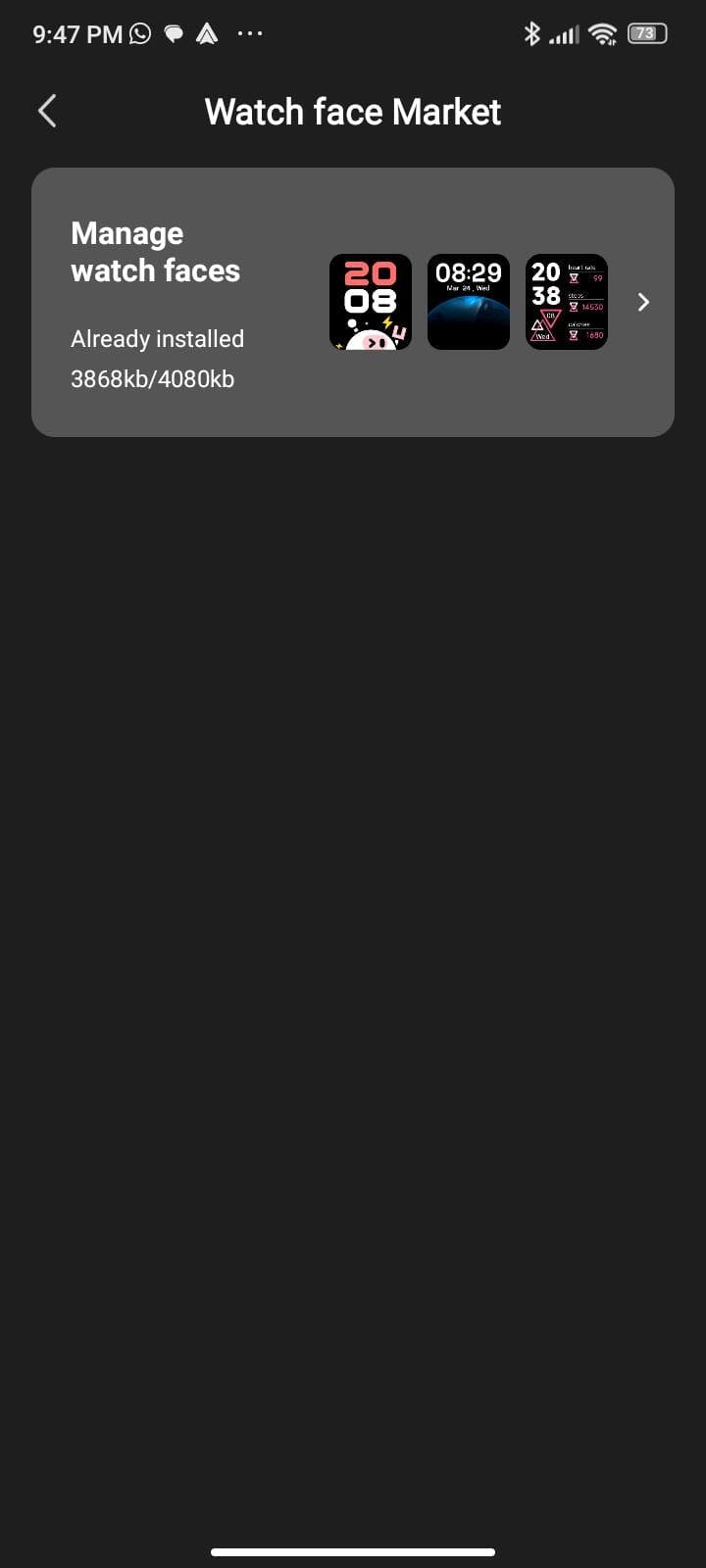Go back from Watch face Market
The image size is (706, 1568).
(47, 112)
